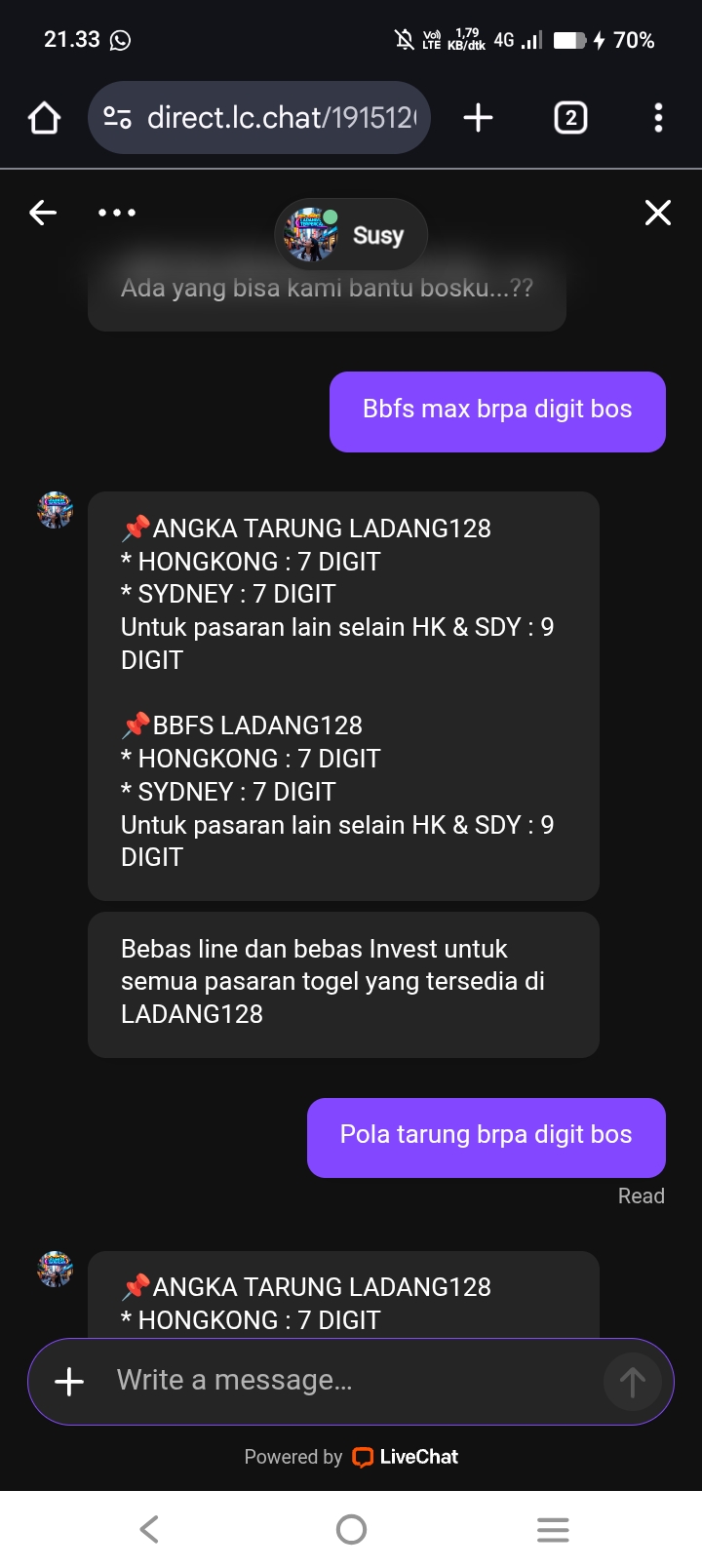
Task: Go to the phone home screen
Action: (351, 1529)
